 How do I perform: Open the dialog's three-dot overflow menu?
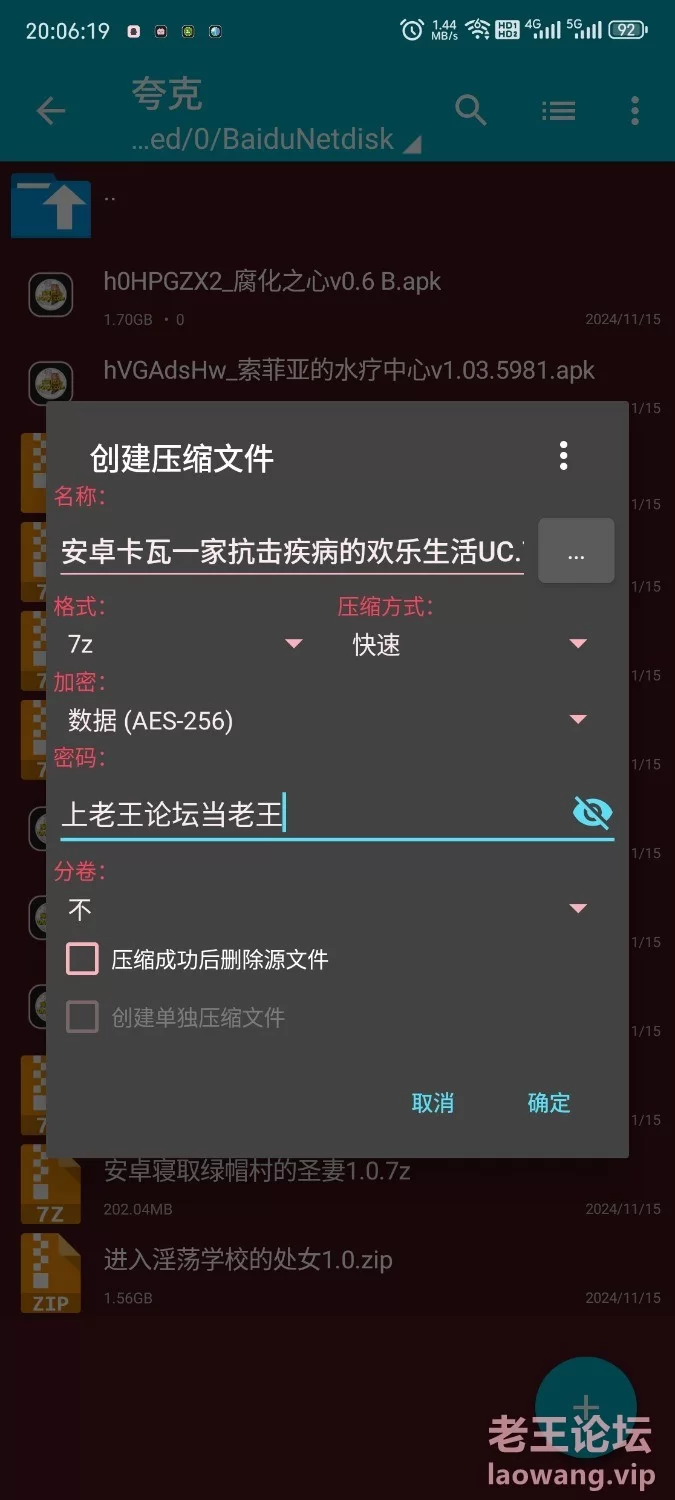pyautogui.click(x=564, y=456)
